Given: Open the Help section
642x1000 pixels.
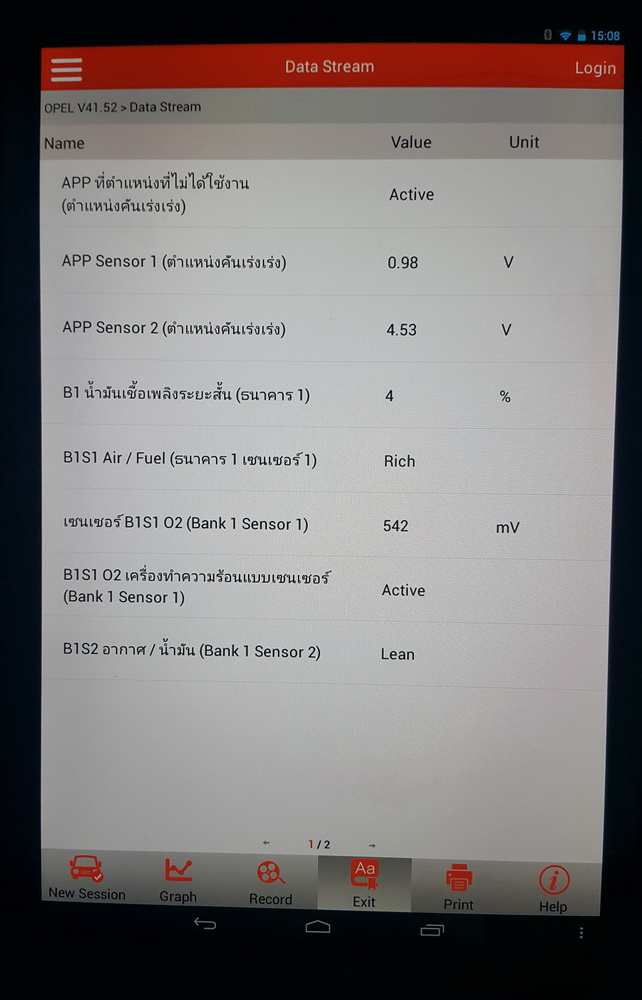Looking at the screenshot, I should coord(553,888).
